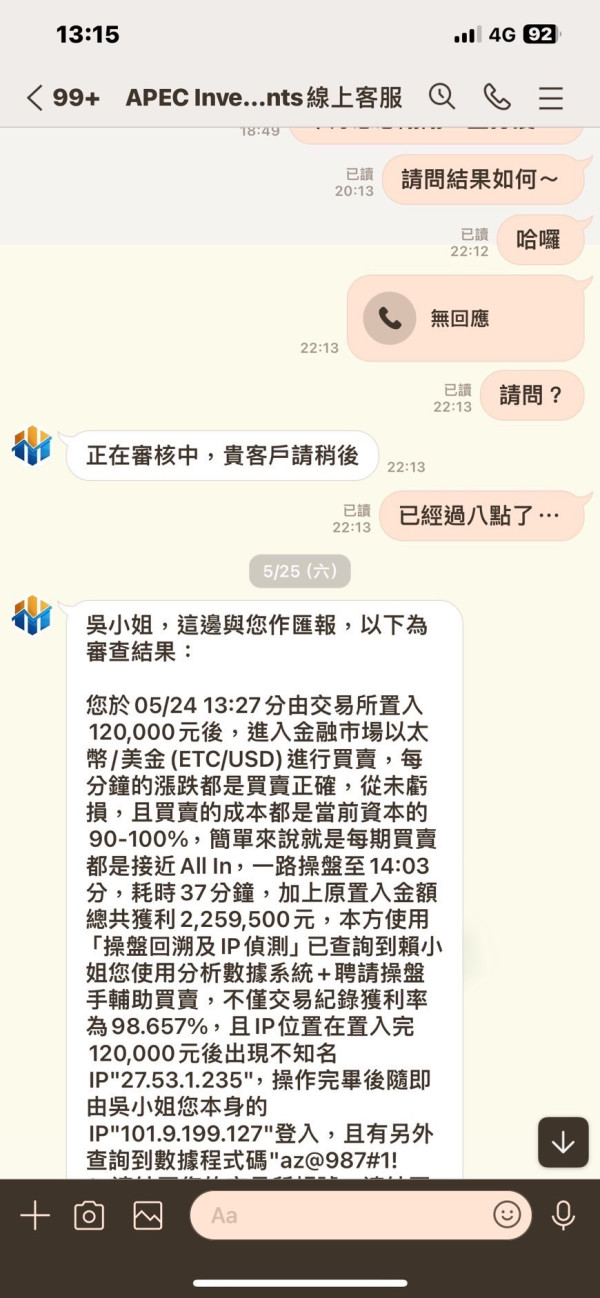Open the emoji sticker picker
This screenshot has width=600, height=1298.
click(x=507, y=1215)
